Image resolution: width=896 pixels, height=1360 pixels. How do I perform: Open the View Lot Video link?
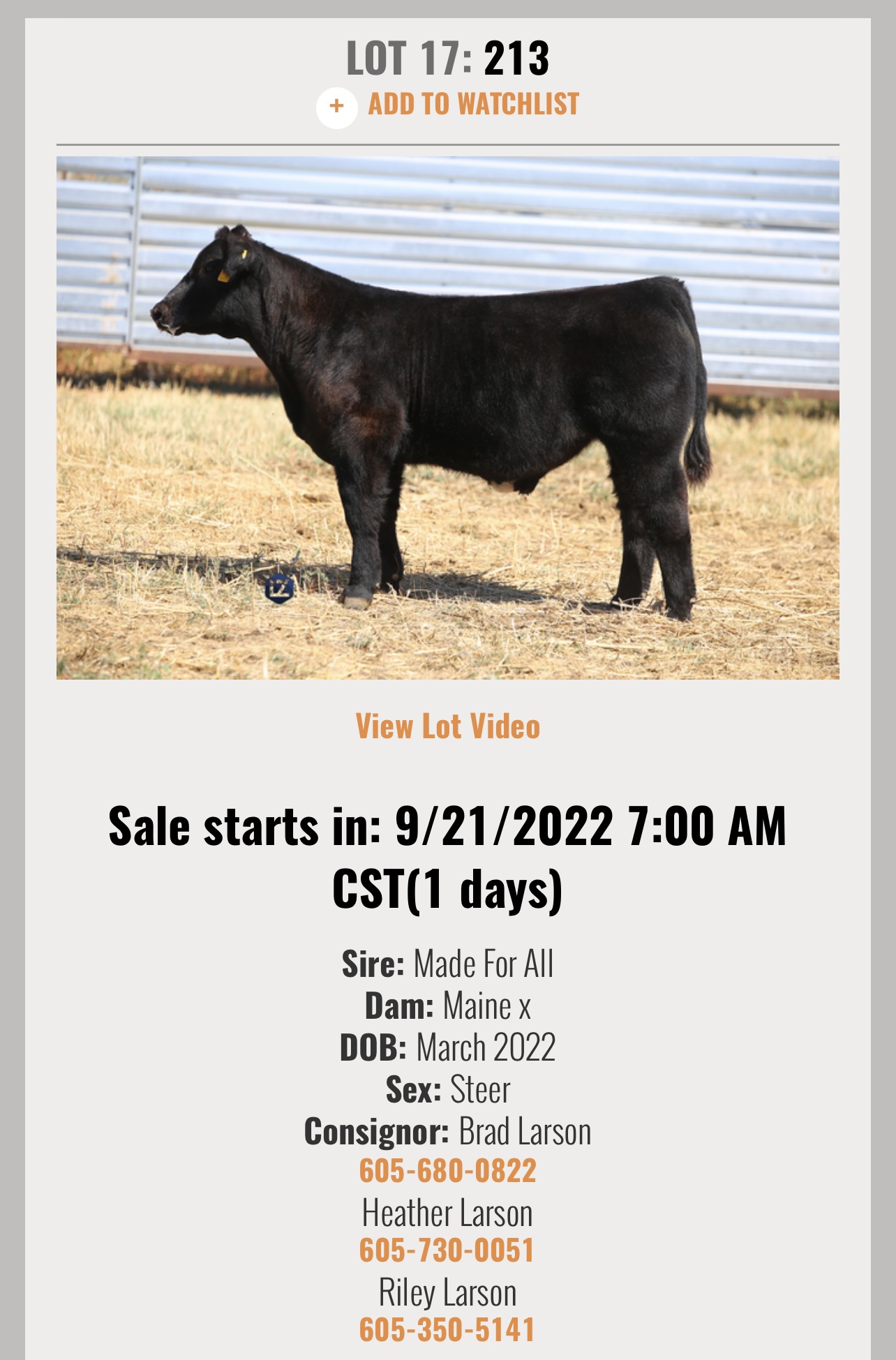(448, 726)
